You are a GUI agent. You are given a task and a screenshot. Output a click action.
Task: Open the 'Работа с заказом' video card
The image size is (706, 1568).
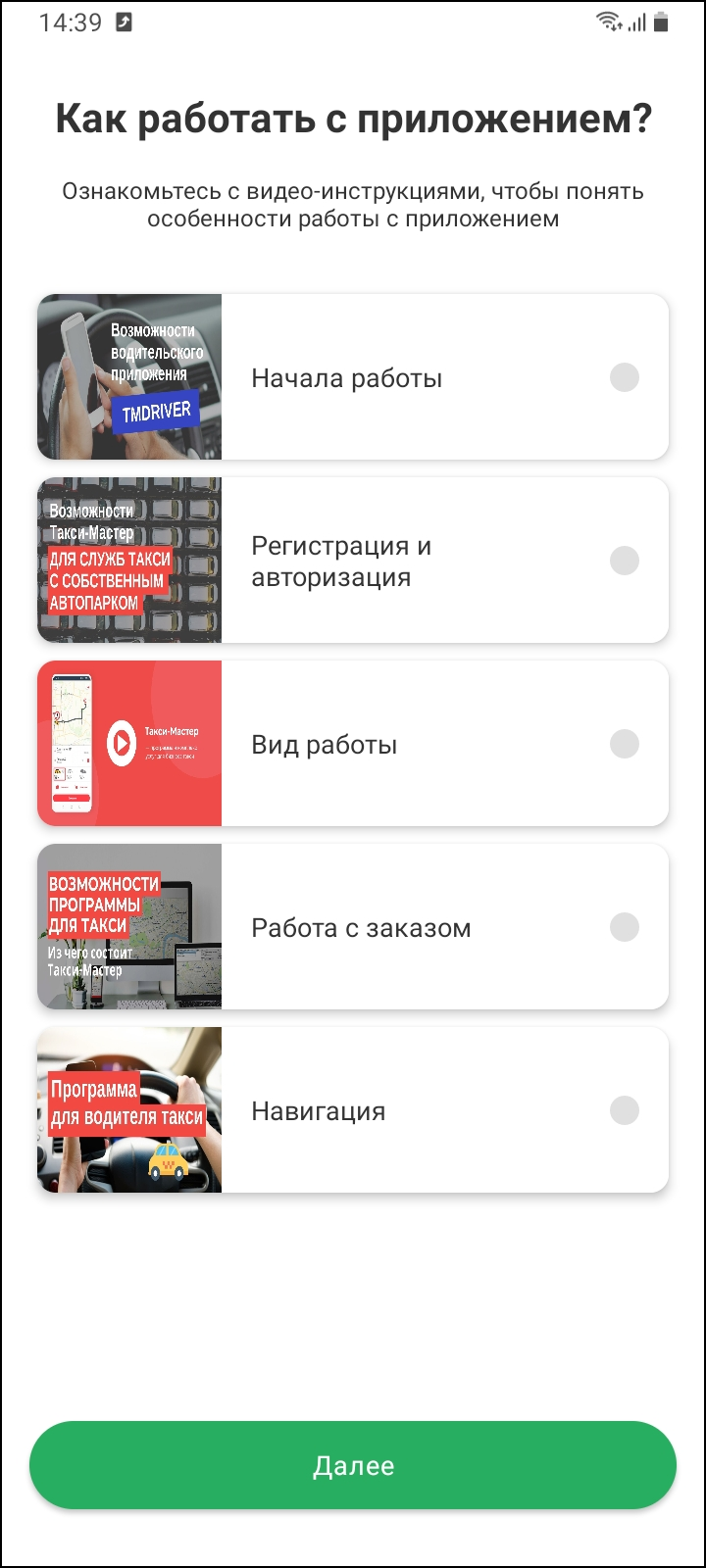coord(353,927)
